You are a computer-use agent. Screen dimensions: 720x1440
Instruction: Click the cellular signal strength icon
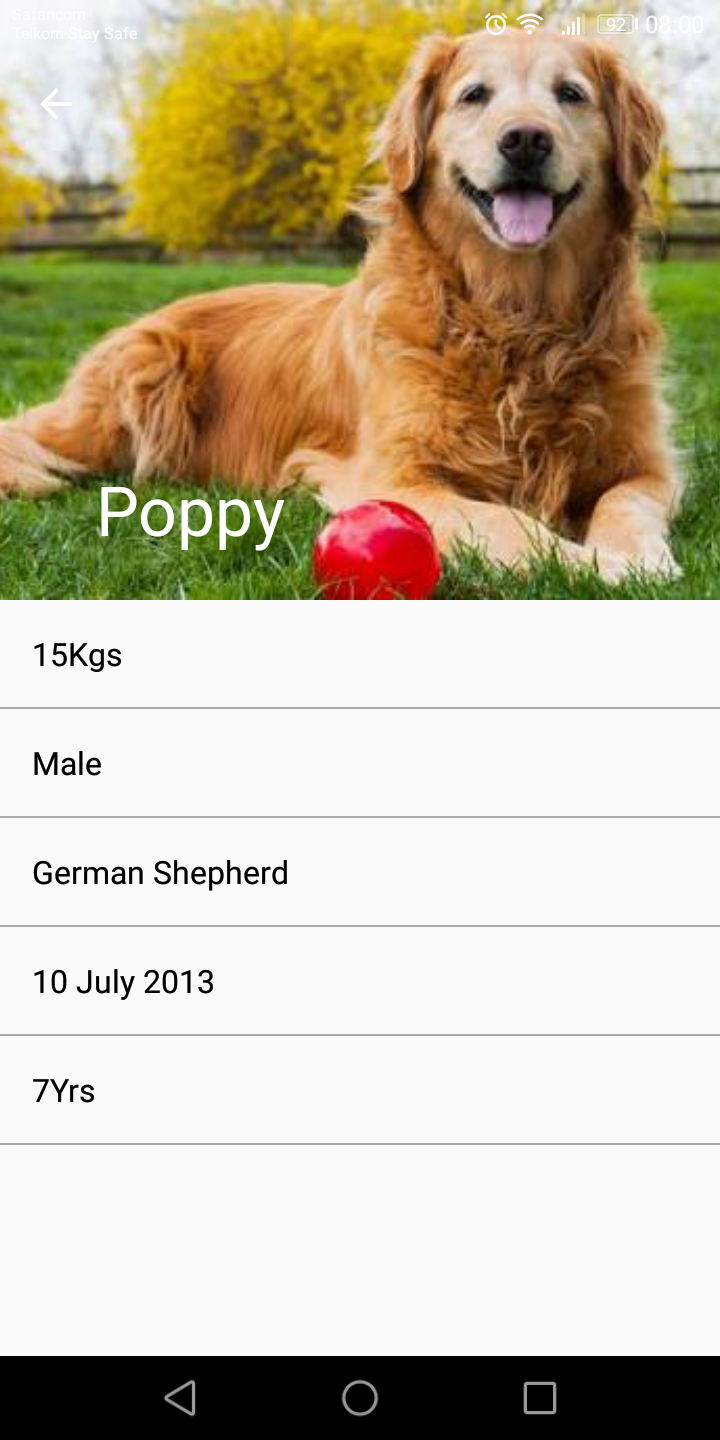tap(571, 24)
